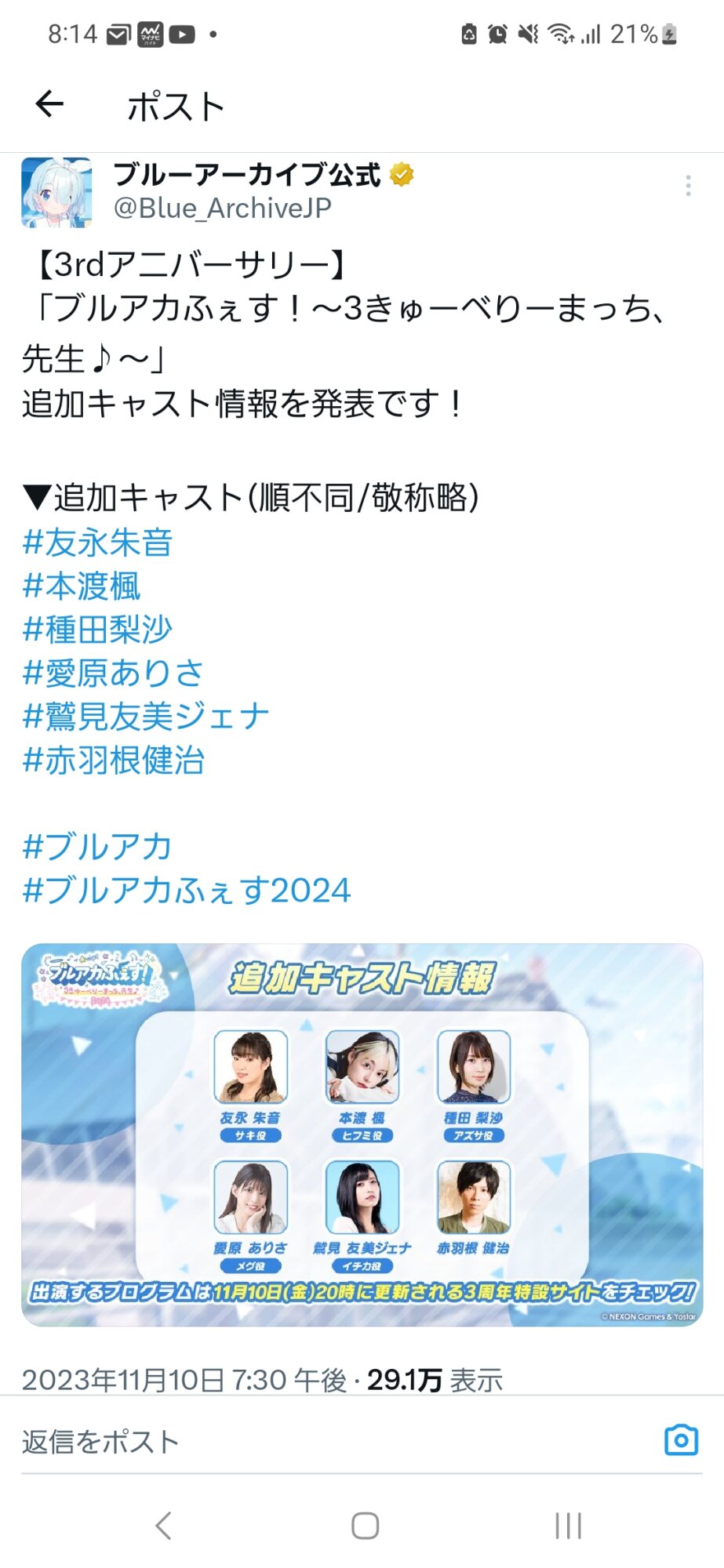Go back using the top arrow
Image resolution: width=724 pixels, height=1568 pixels.
pos(49,104)
